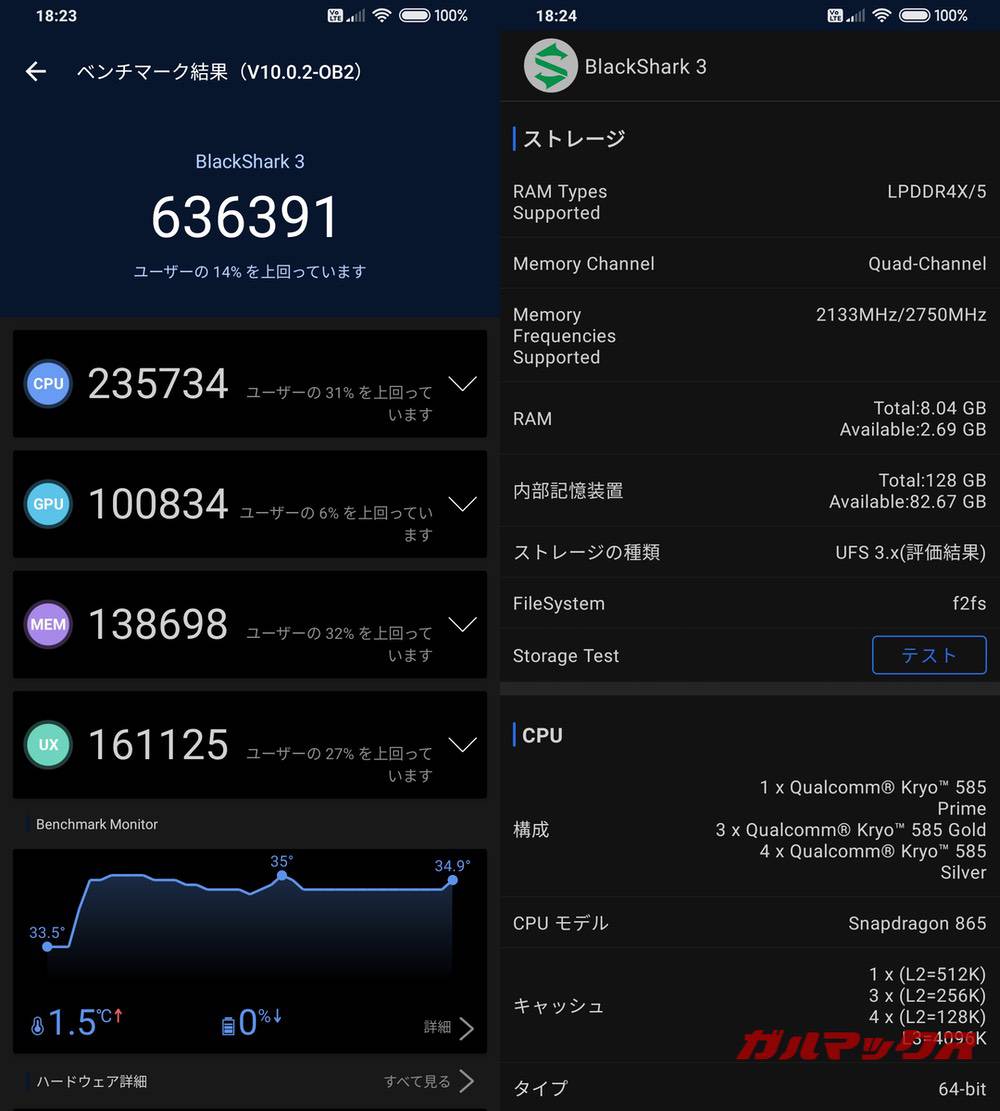The width and height of the screenshot is (1000, 1111).
Task: Select the circular UX score badge
Action: pyautogui.click(x=48, y=744)
